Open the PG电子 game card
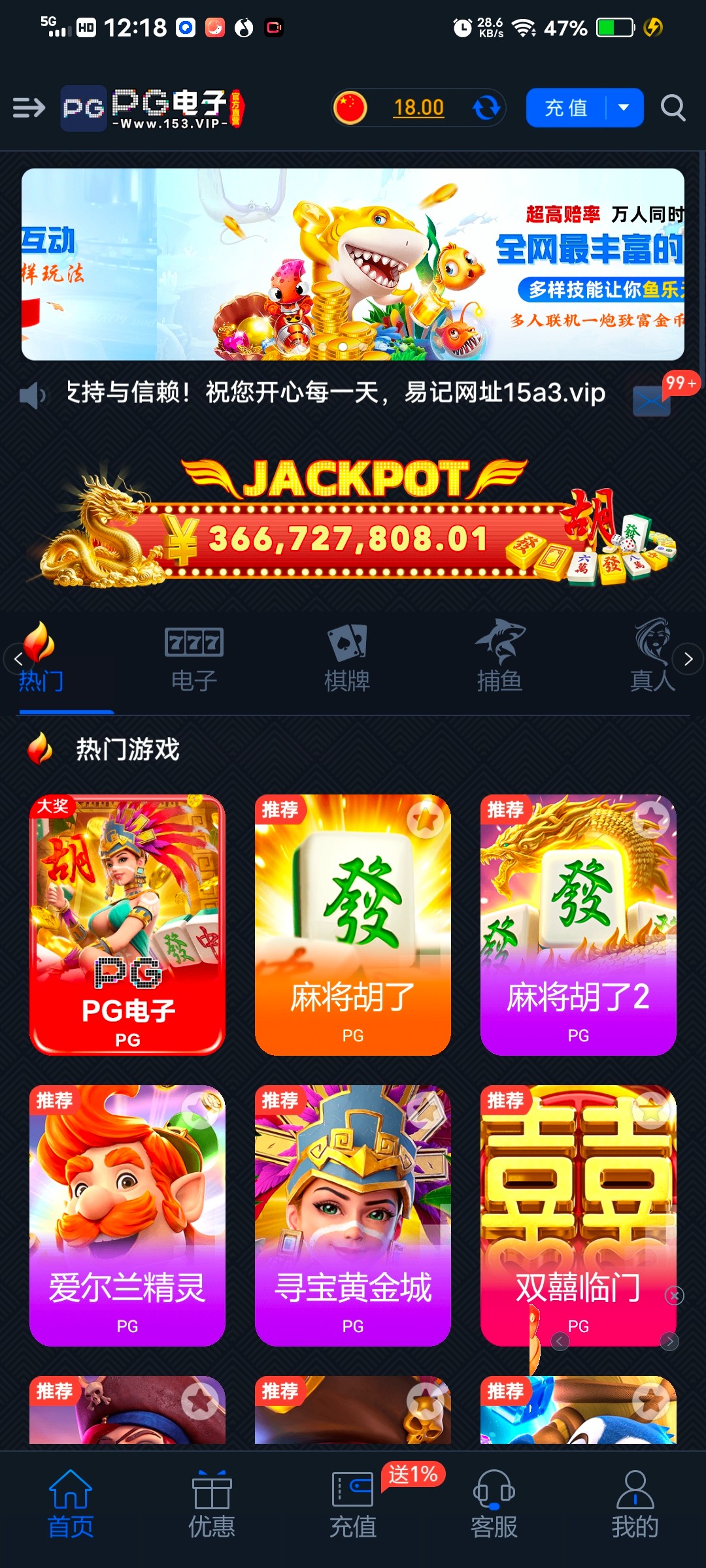The image size is (706, 1568). coord(127,924)
